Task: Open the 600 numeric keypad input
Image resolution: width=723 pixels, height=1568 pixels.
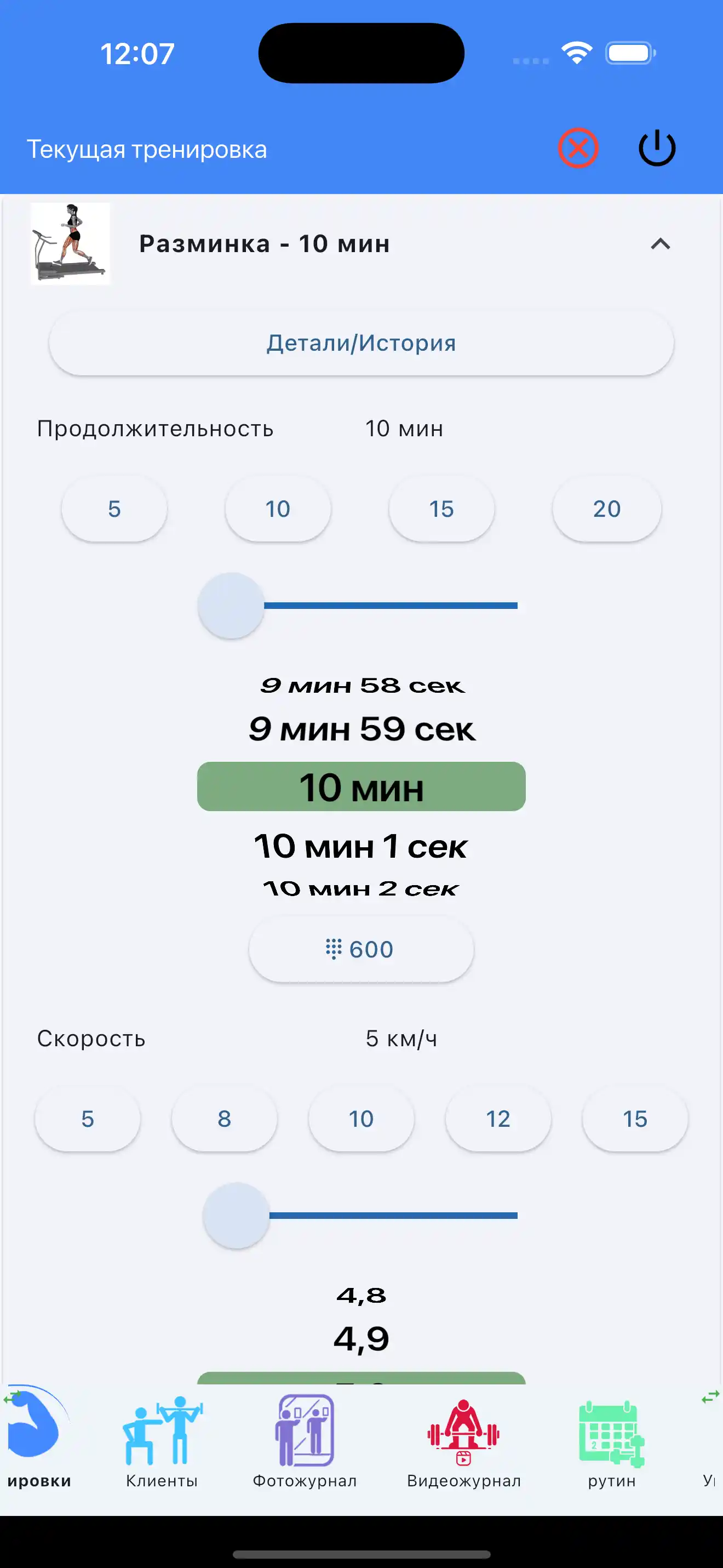Action: (x=361, y=949)
